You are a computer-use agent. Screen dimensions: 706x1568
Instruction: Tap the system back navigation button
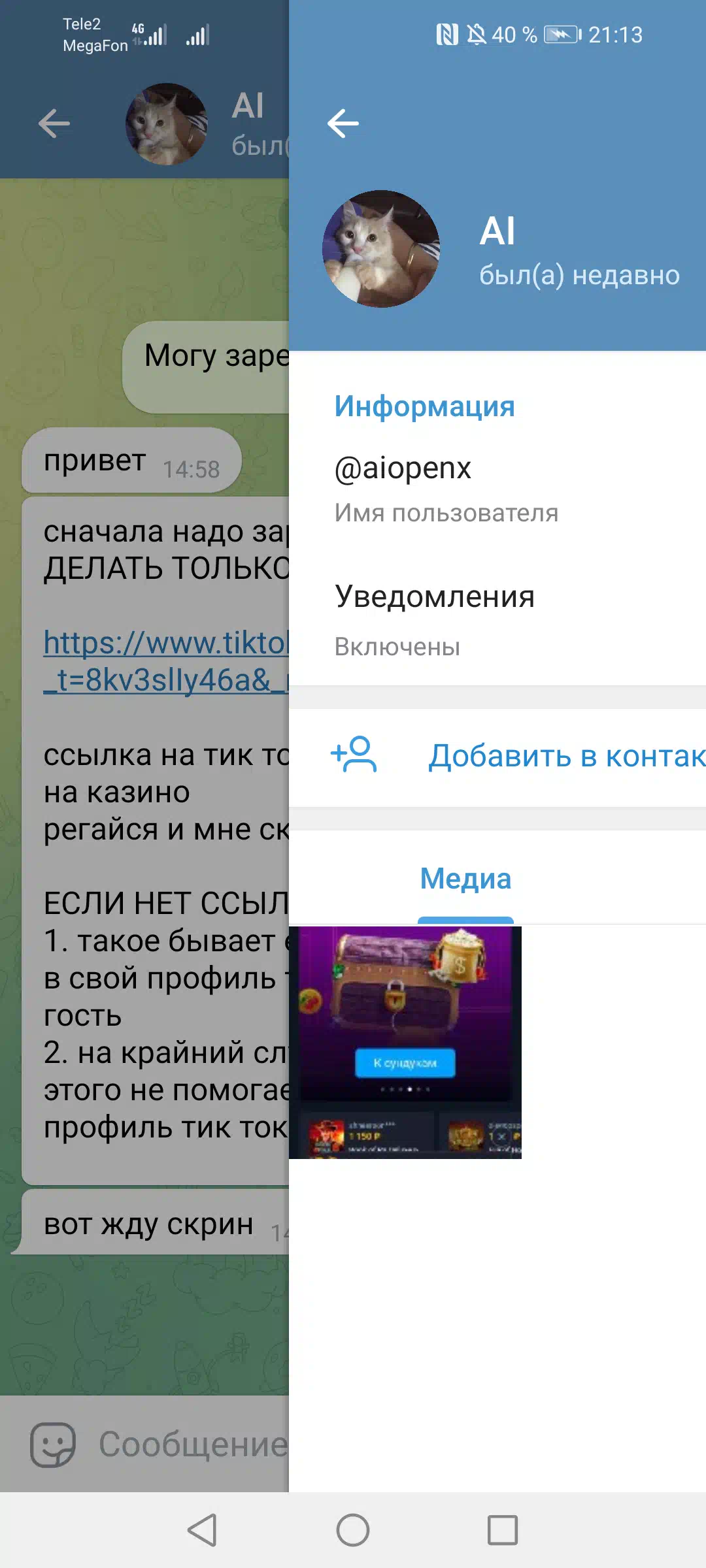pos(202,1530)
